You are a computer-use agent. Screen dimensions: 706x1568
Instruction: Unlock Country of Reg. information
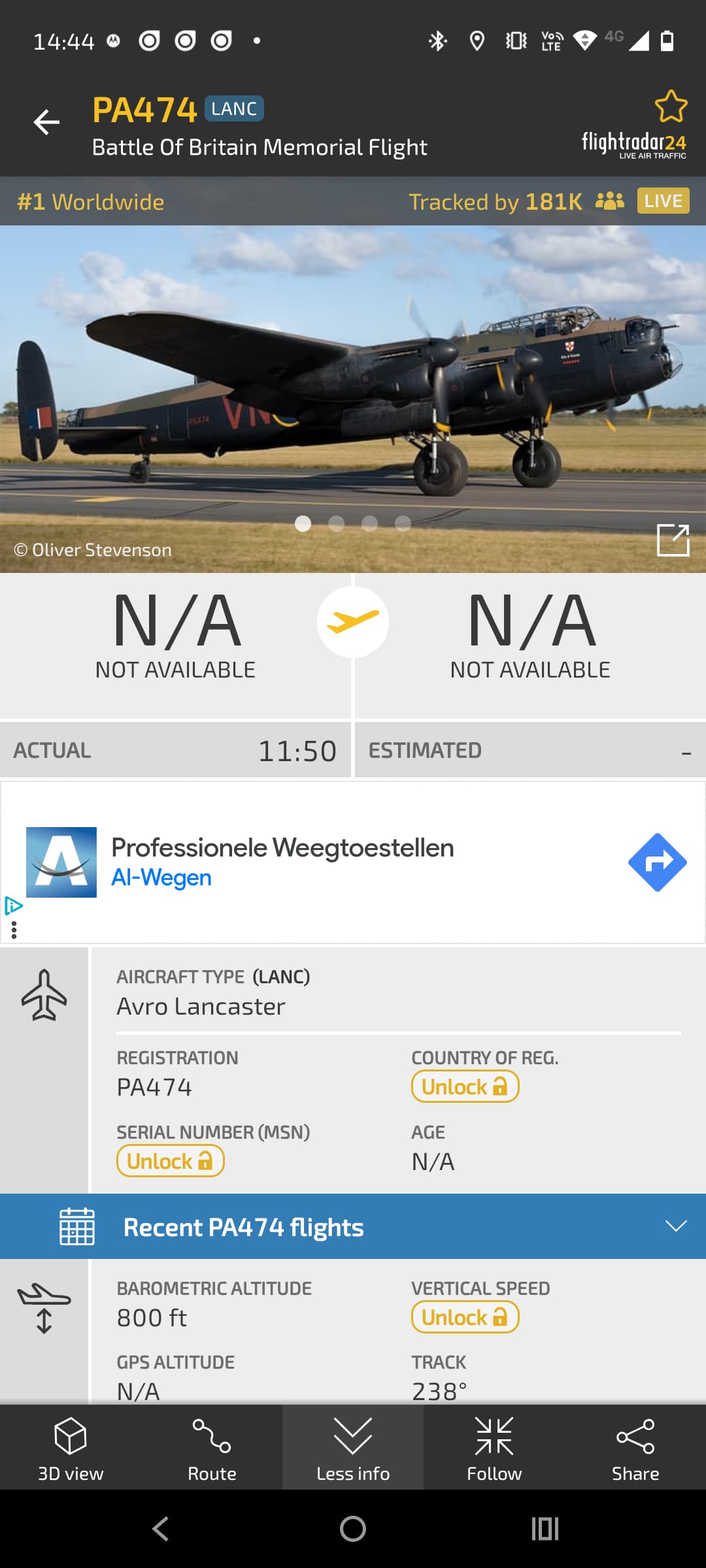pyautogui.click(x=465, y=1087)
